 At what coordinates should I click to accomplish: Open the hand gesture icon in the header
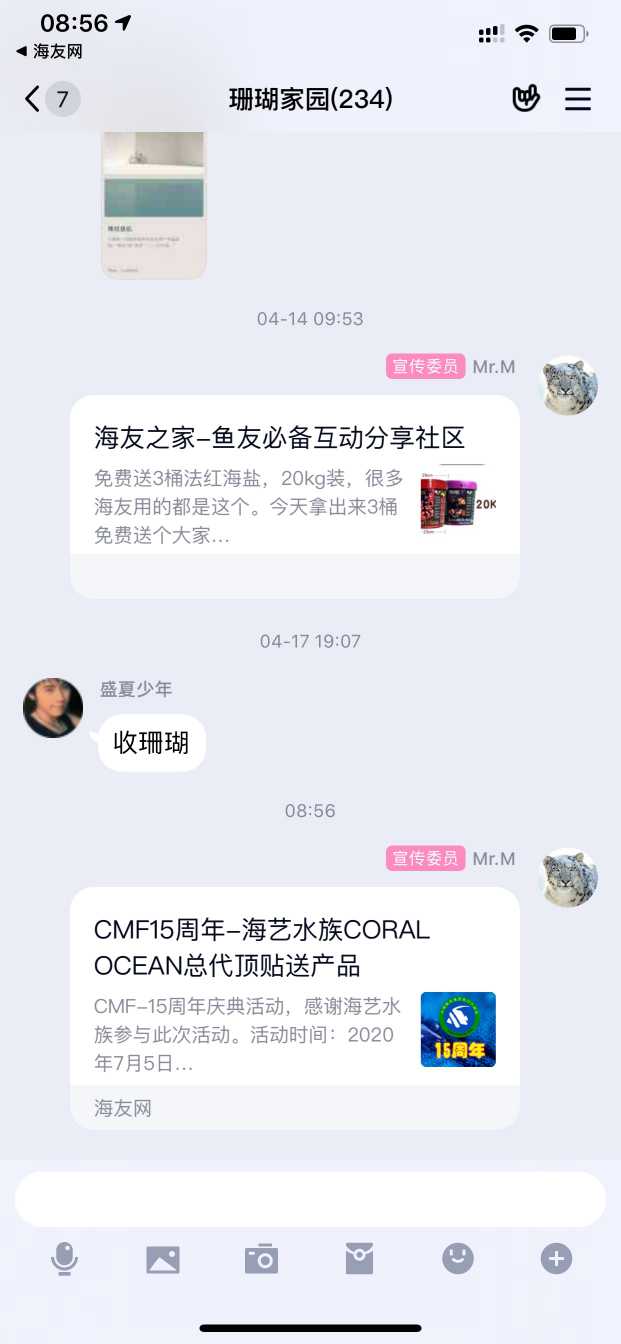tap(526, 99)
